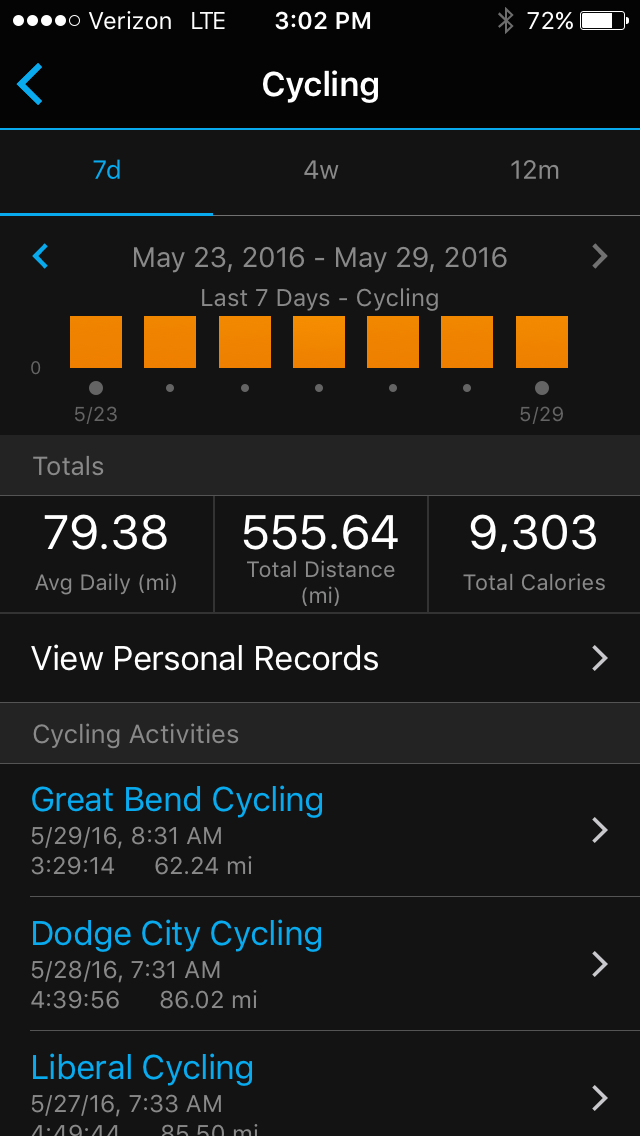Switch to the 7d tab
Screen dimensions: 640x1136
[107, 171]
